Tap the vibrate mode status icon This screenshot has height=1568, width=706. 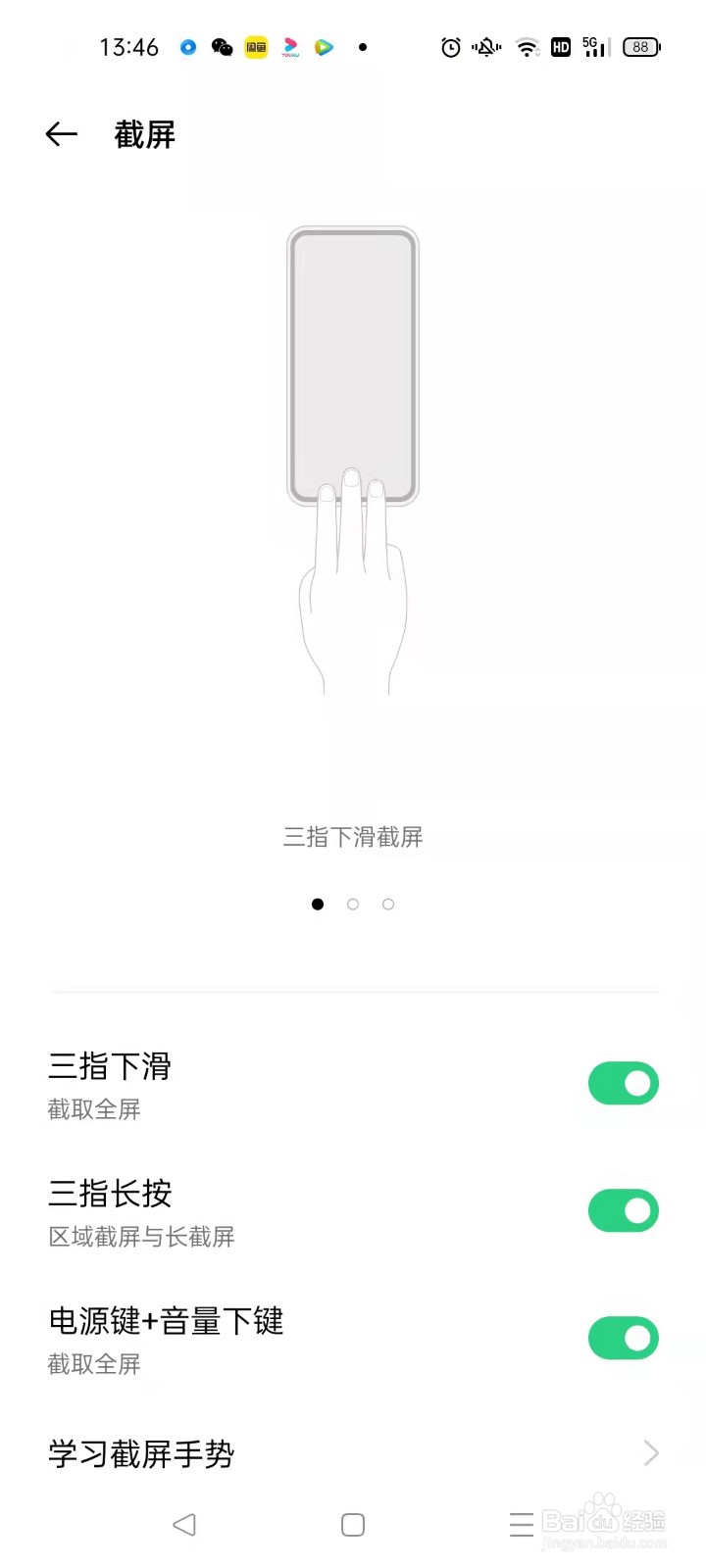coord(486,46)
